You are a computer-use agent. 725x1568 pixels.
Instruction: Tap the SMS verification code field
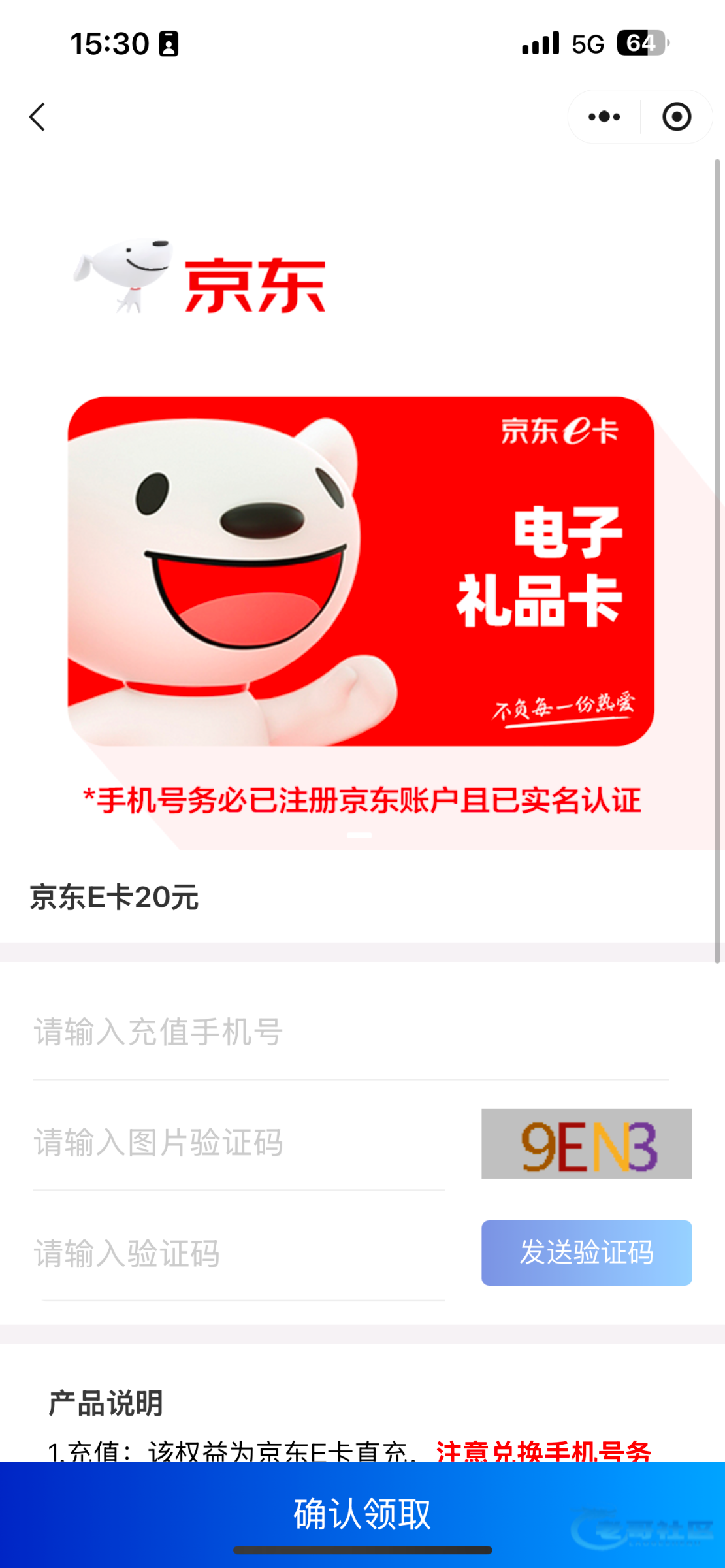coord(238,1253)
